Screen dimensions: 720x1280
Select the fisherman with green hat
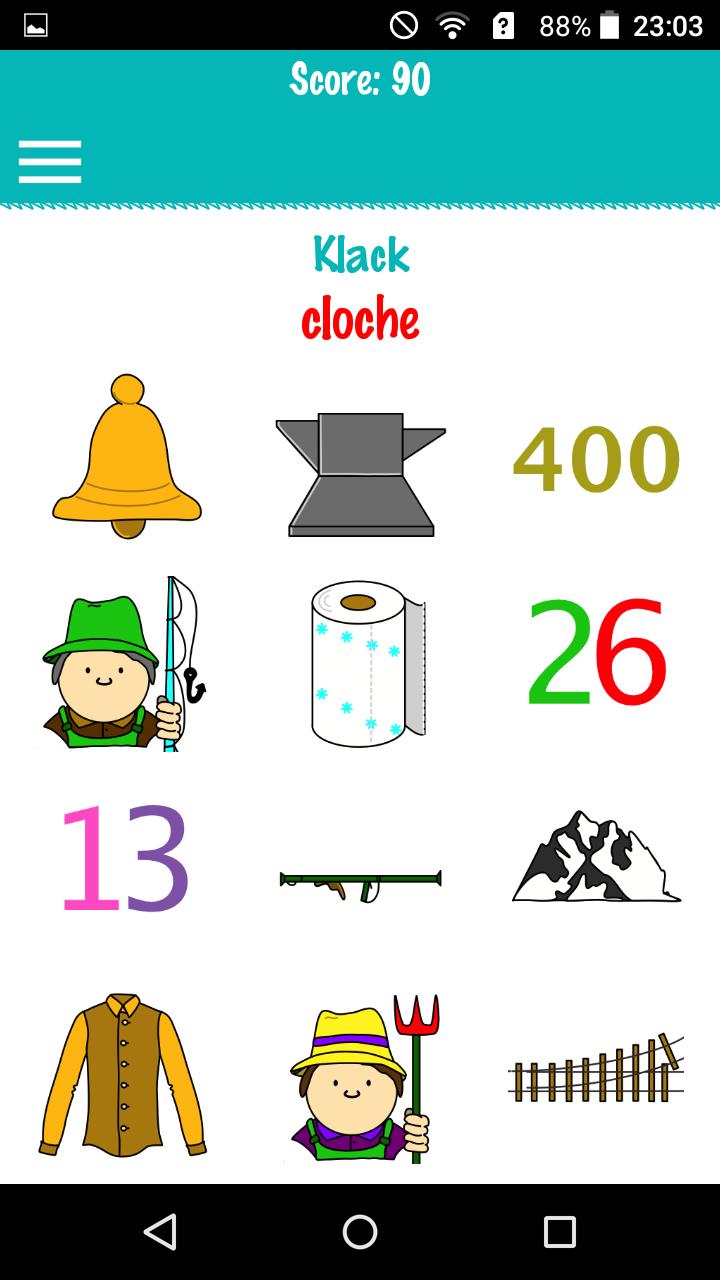(120, 664)
